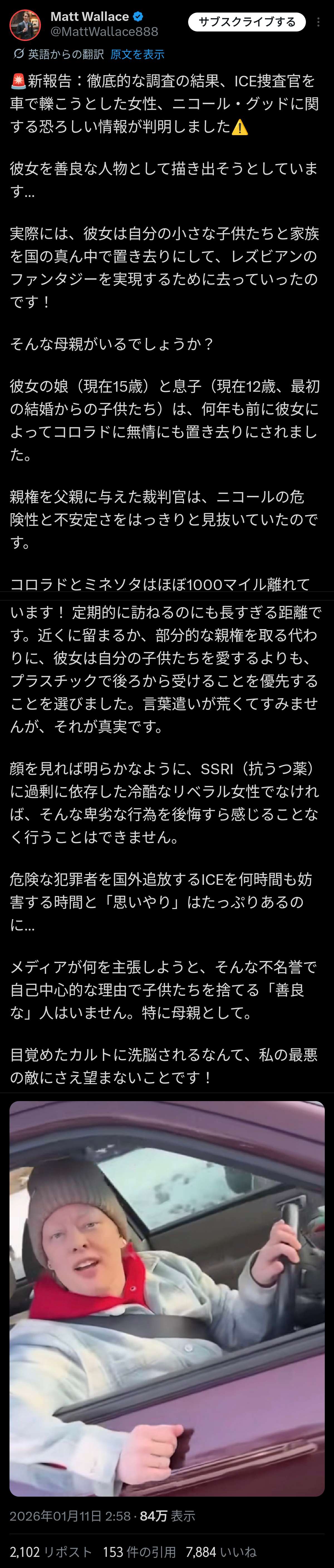Viewport: 334px width, 1568px height.
Task: Open the post overflow menu
Action: (319, 22)
